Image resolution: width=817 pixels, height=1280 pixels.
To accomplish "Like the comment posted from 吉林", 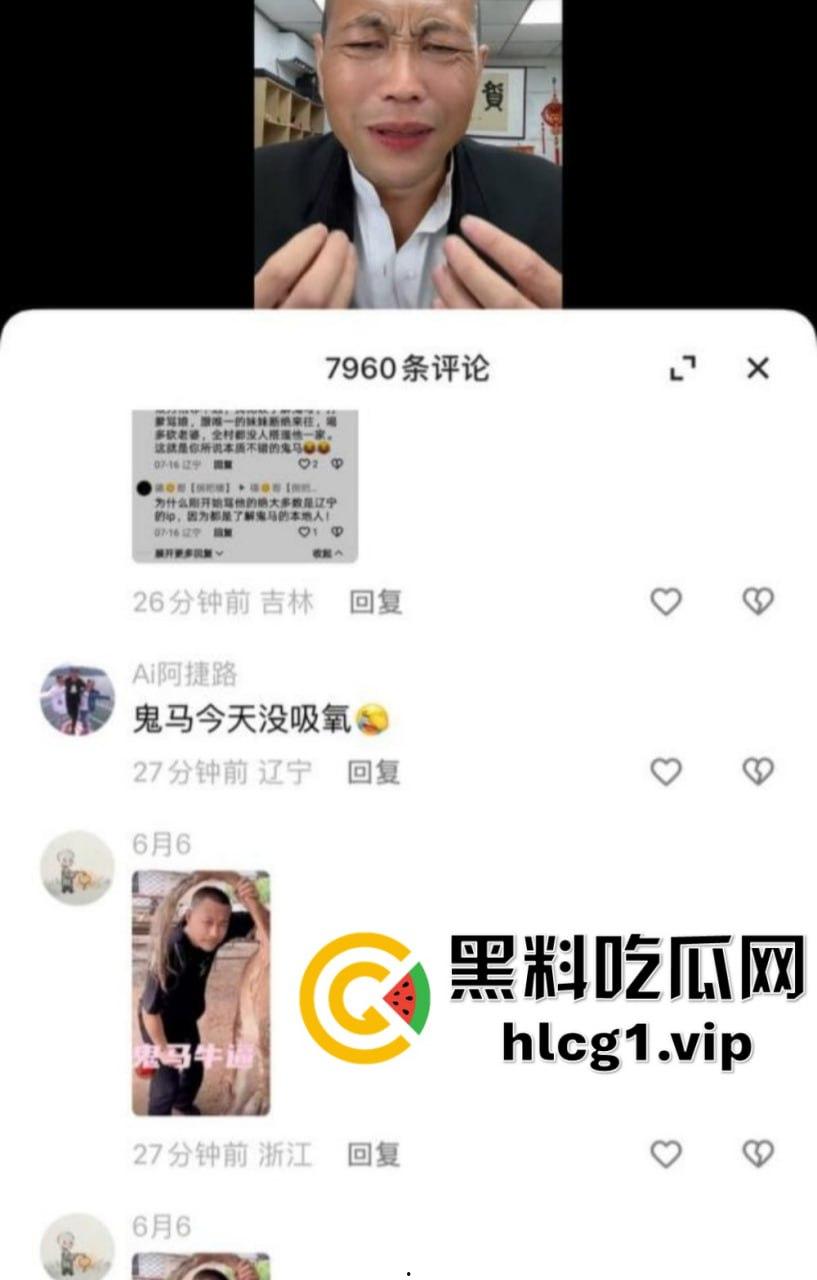I will click(x=666, y=602).
